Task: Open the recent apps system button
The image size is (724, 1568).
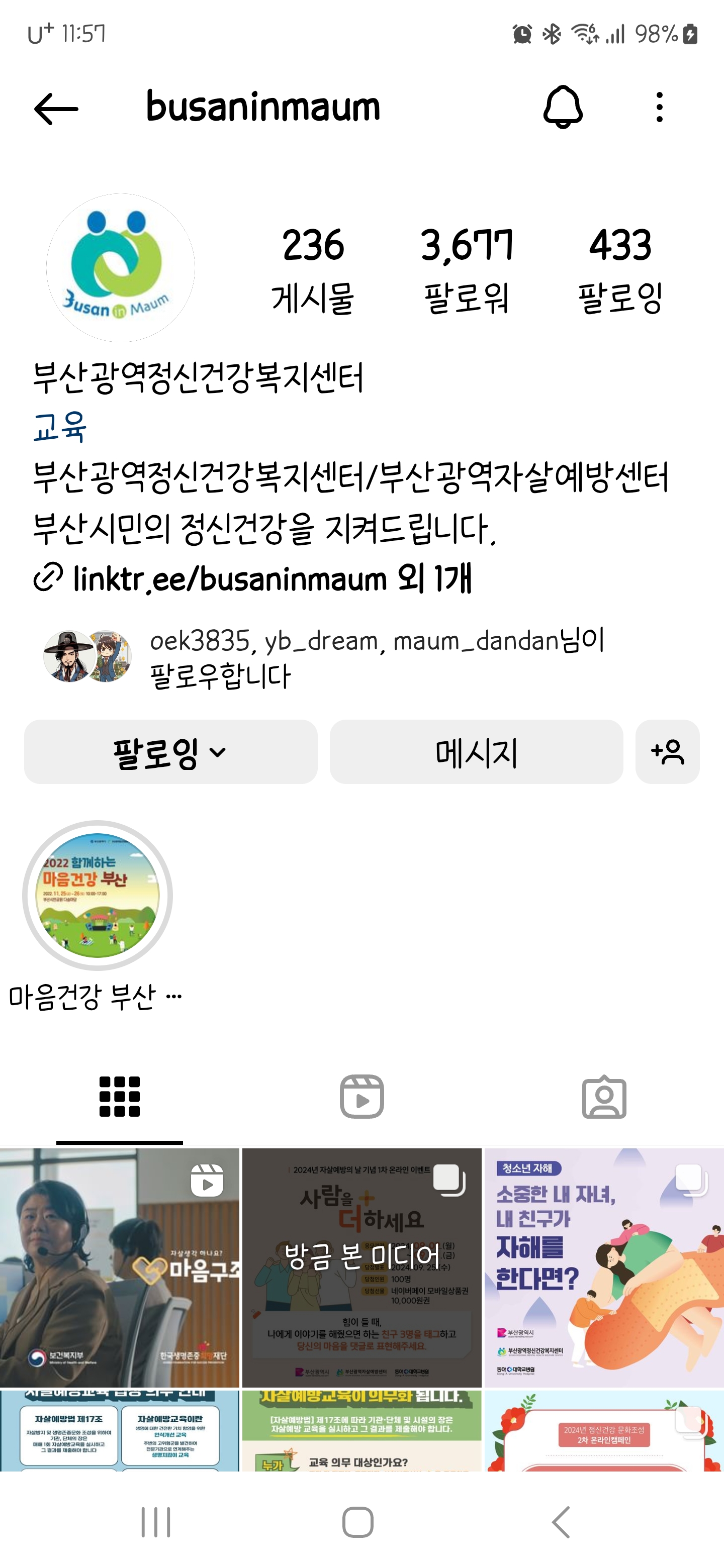Action: (x=156, y=1522)
